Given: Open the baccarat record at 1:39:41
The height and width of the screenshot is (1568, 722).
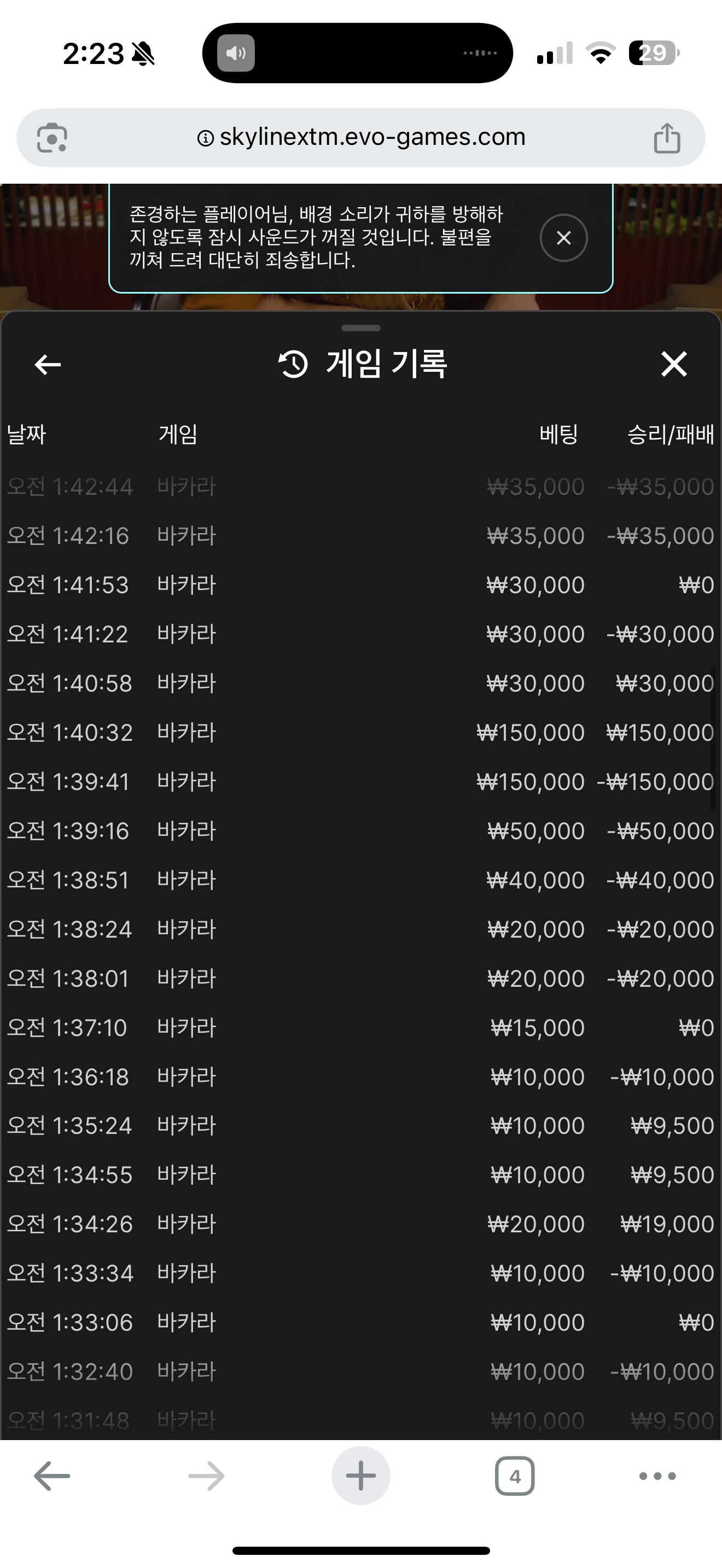Looking at the screenshot, I should [360, 782].
